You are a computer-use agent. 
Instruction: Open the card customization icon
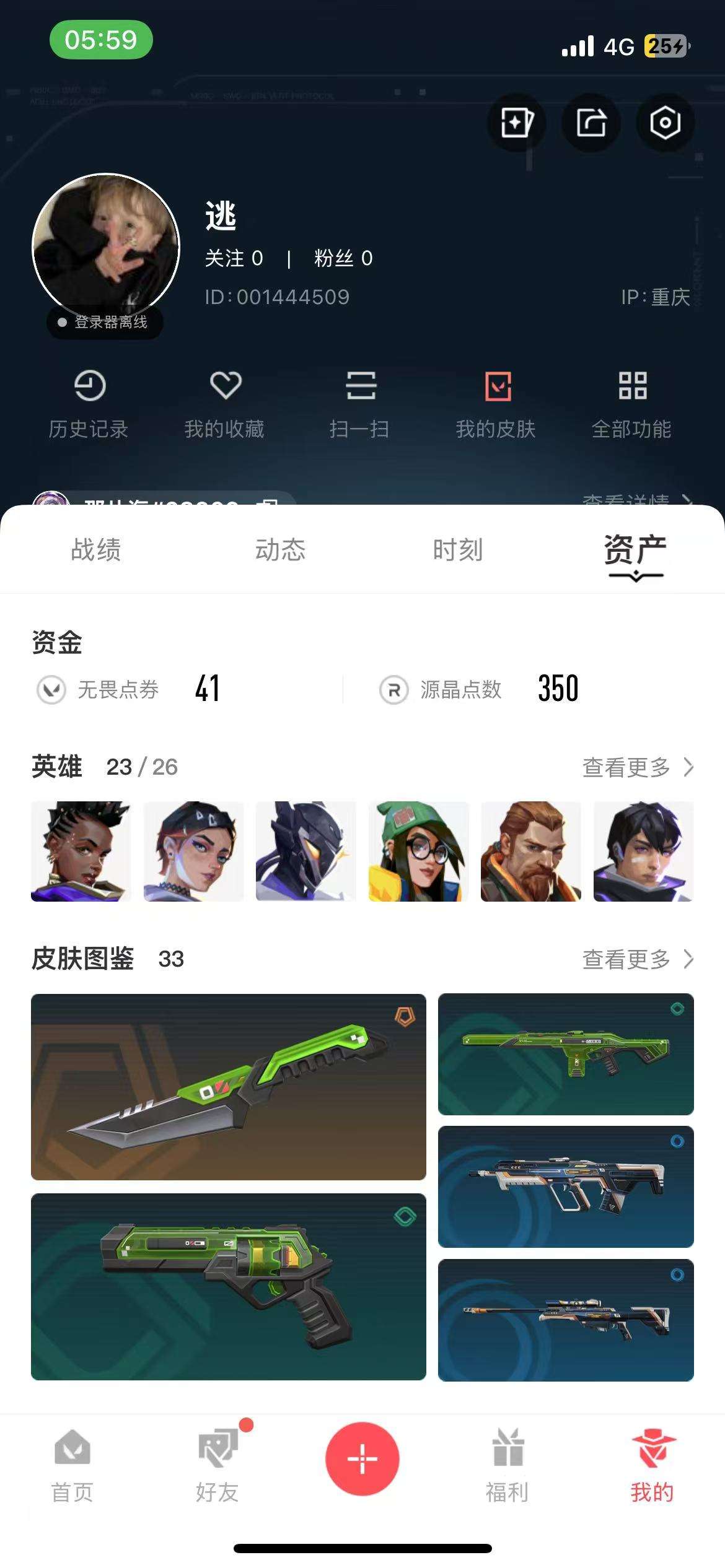click(x=516, y=123)
